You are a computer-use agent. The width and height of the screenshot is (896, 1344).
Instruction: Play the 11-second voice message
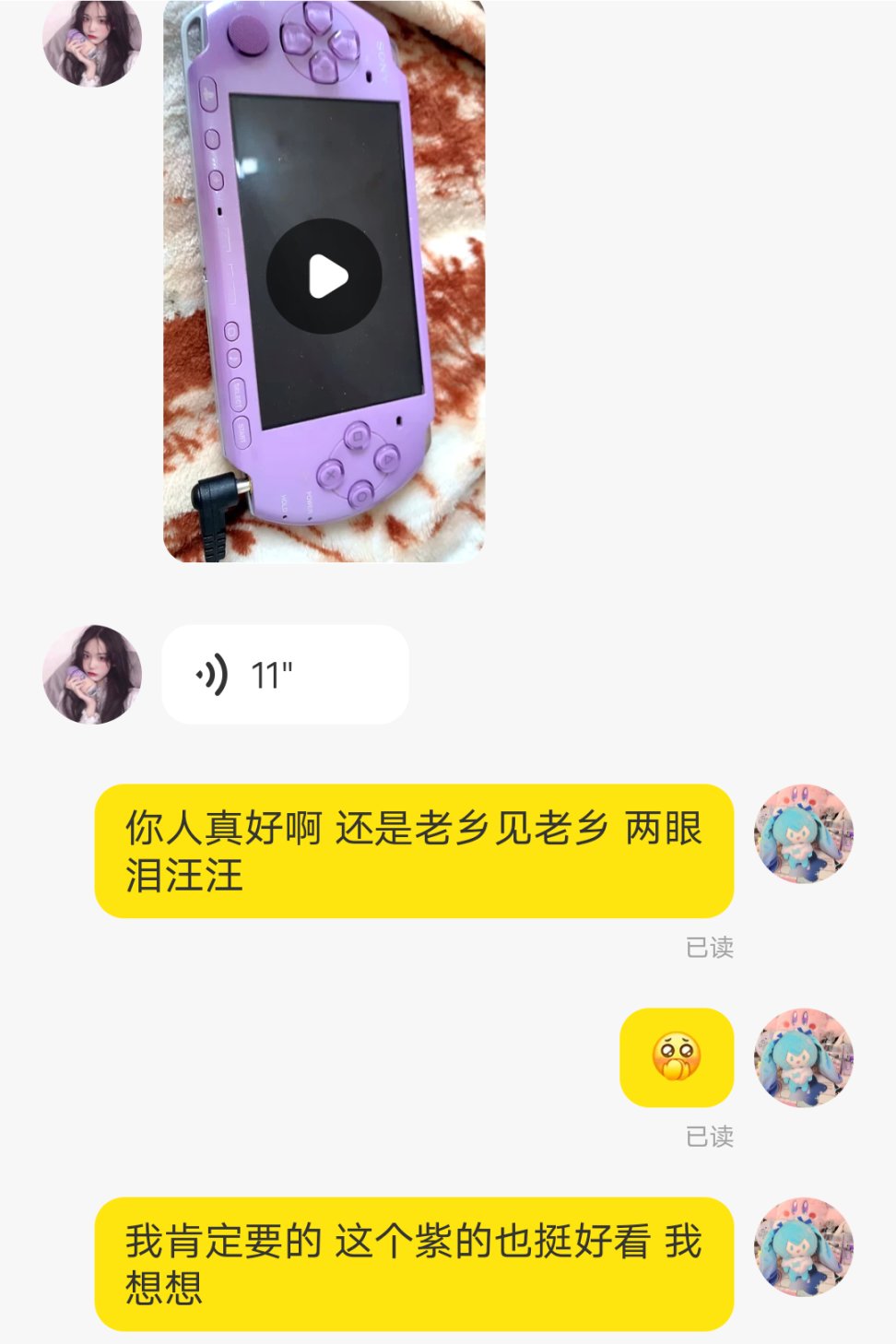tap(284, 674)
